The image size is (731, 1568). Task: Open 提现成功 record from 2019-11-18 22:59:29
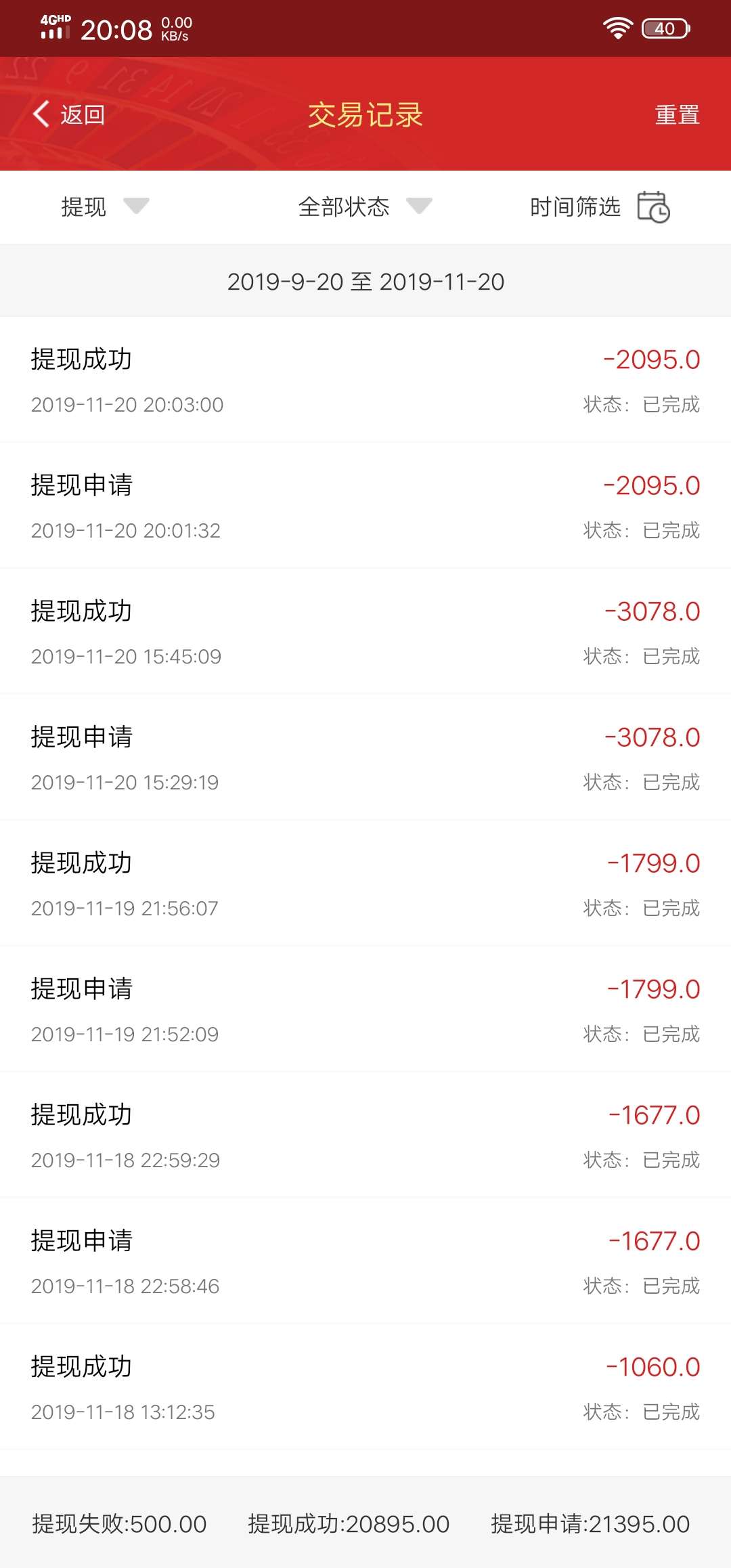tap(365, 1135)
